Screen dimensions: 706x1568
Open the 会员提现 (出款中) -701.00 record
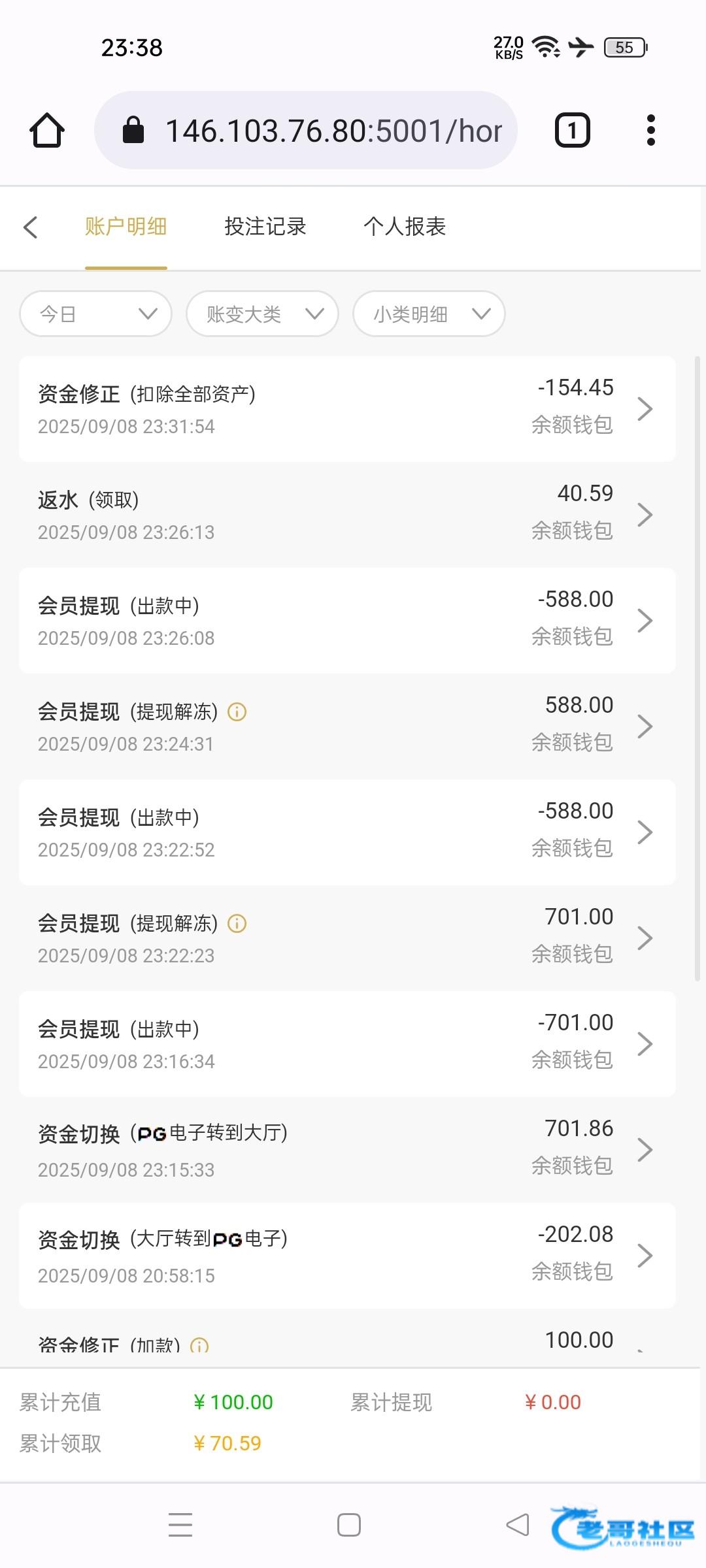coord(347,1044)
